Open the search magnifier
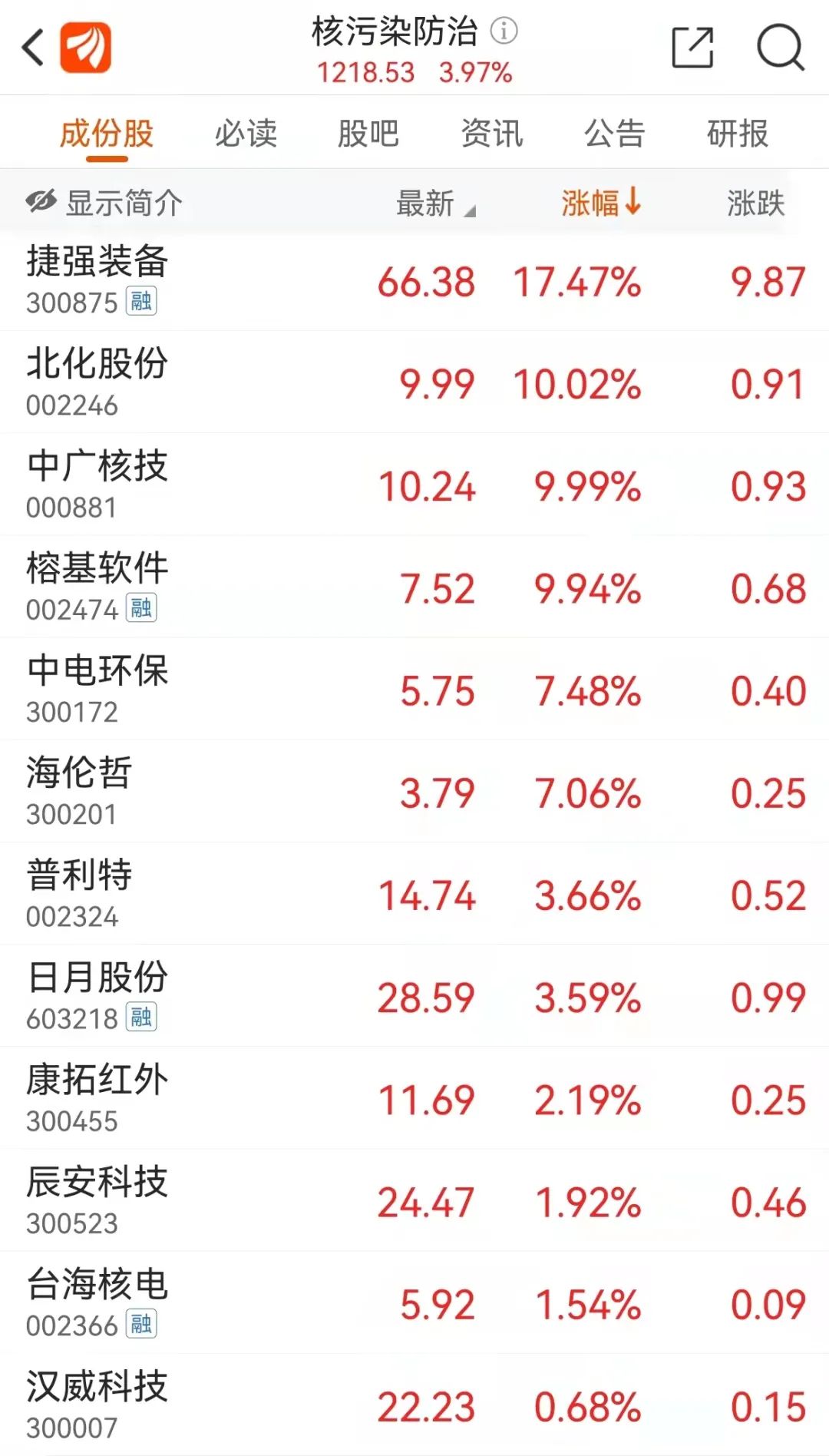This screenshot has width=829, height=1456. pos(780,48)
